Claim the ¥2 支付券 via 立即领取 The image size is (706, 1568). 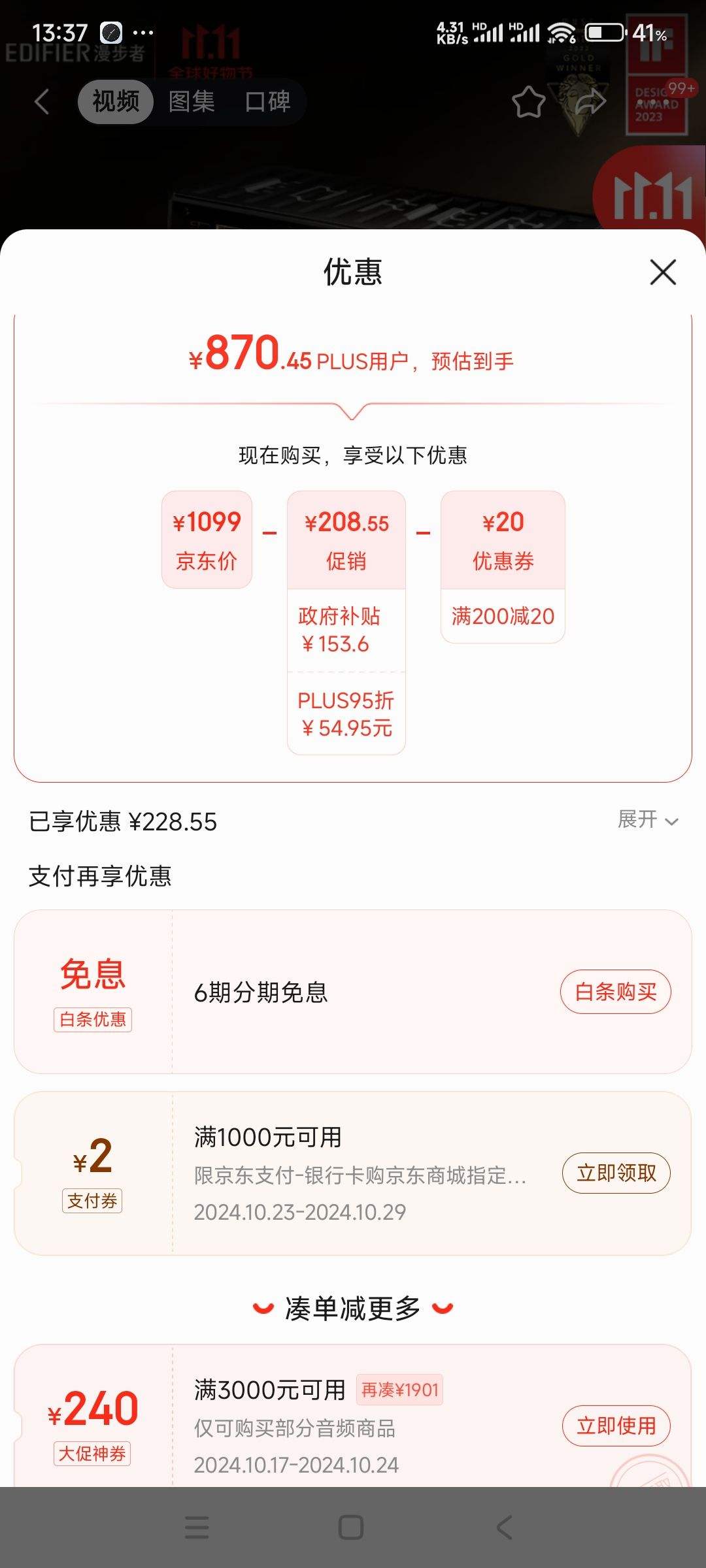(x=615, y=1173)
